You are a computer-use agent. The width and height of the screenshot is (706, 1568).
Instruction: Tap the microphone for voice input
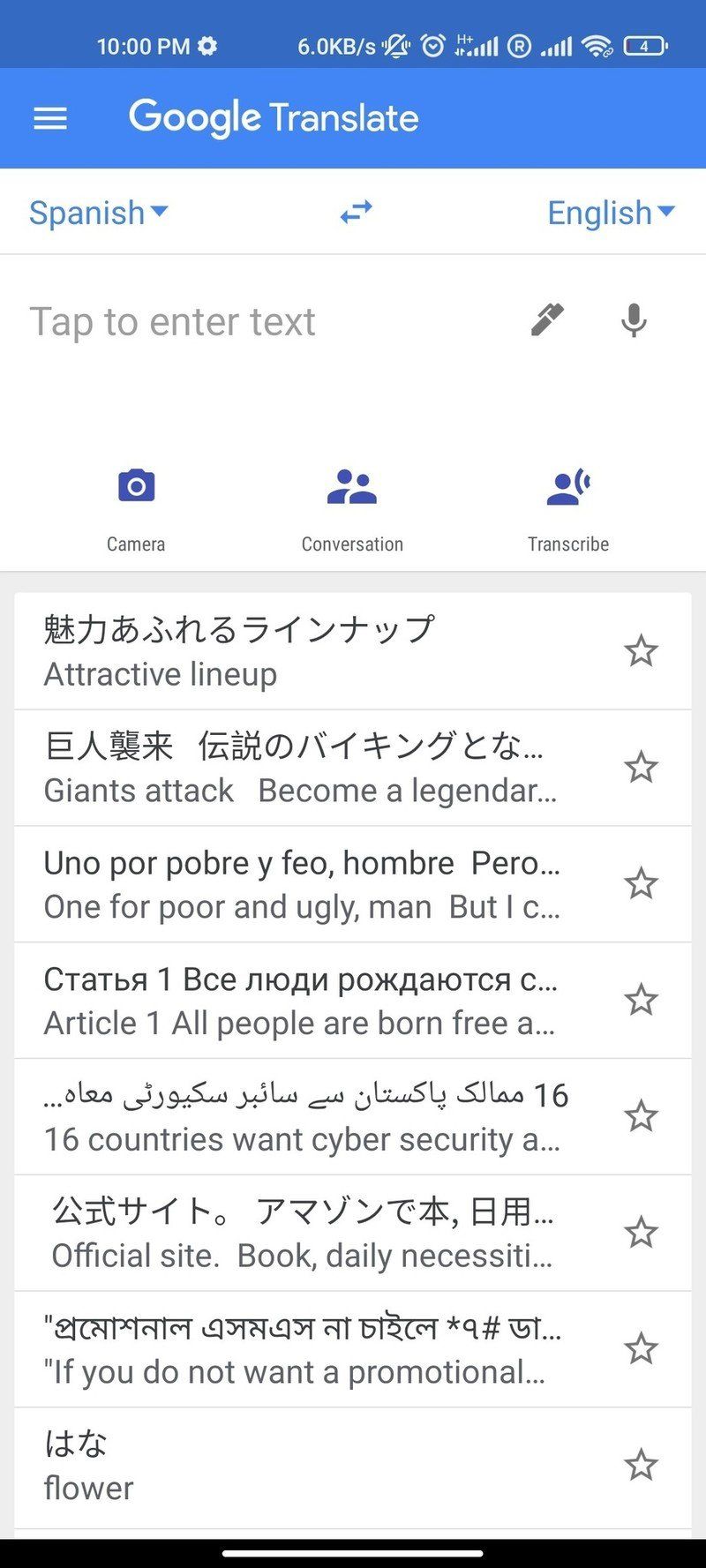633,320
